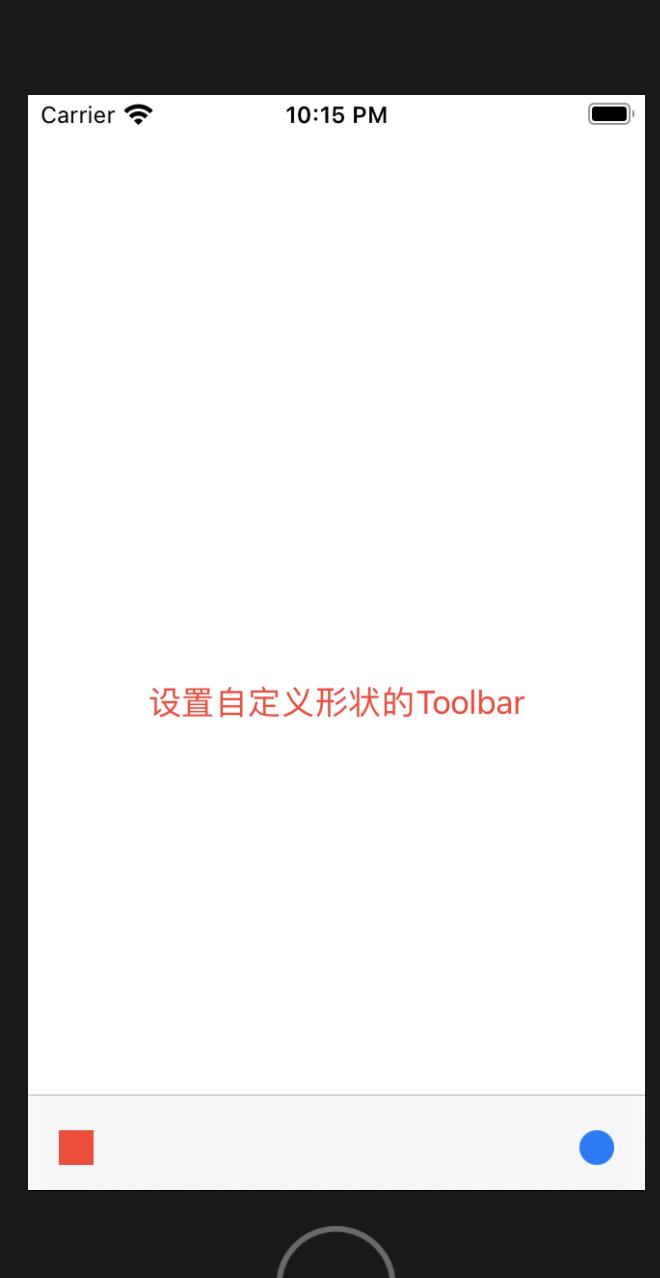
Task: Tap the red square toolbar item
Action: click(x=76, y=1147)
